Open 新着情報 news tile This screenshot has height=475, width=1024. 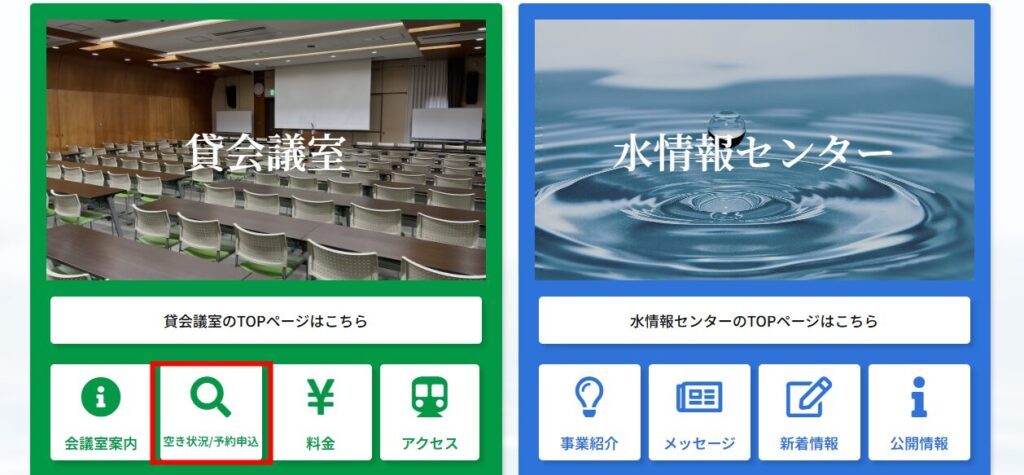pos(809,412)
